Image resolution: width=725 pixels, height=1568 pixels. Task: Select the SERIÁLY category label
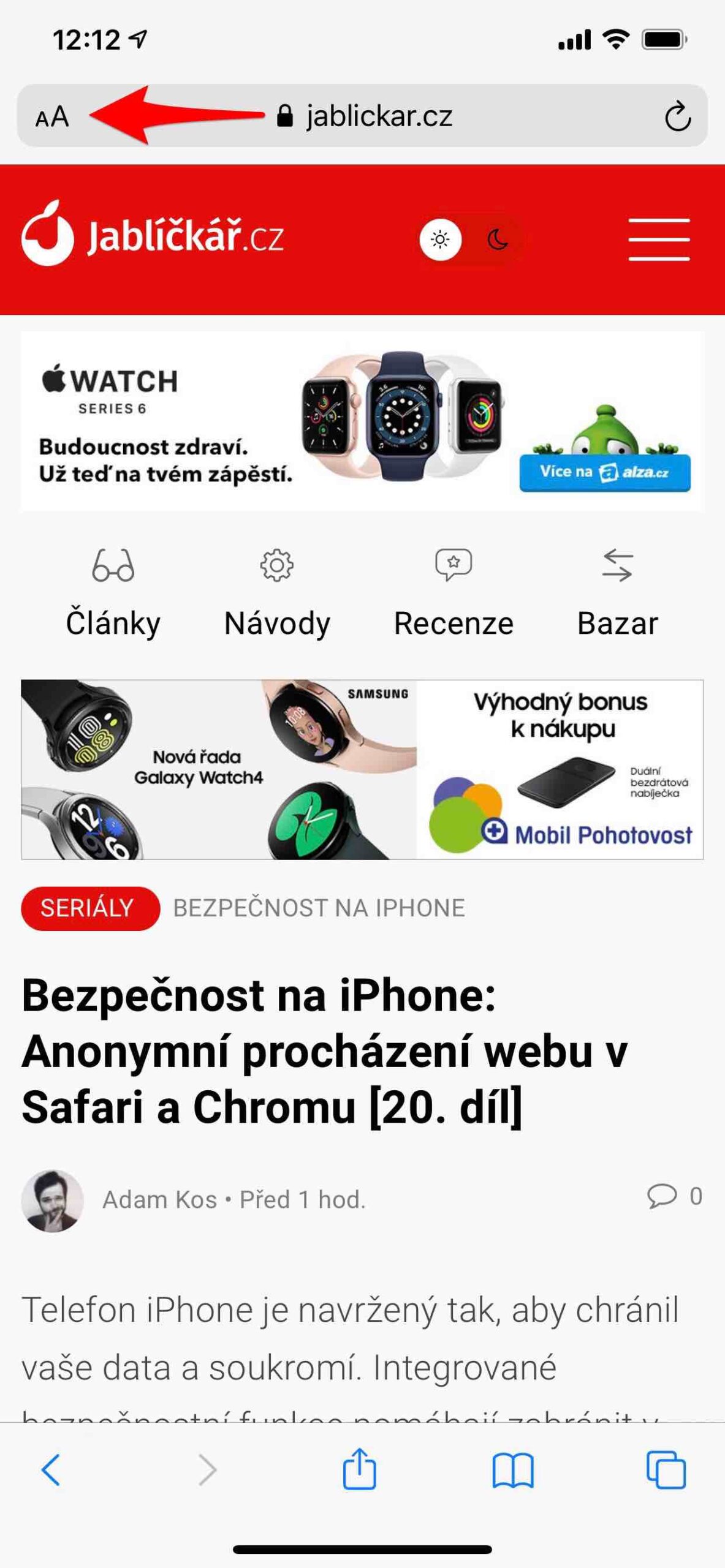pyautogui.click(x=89, y=908)
